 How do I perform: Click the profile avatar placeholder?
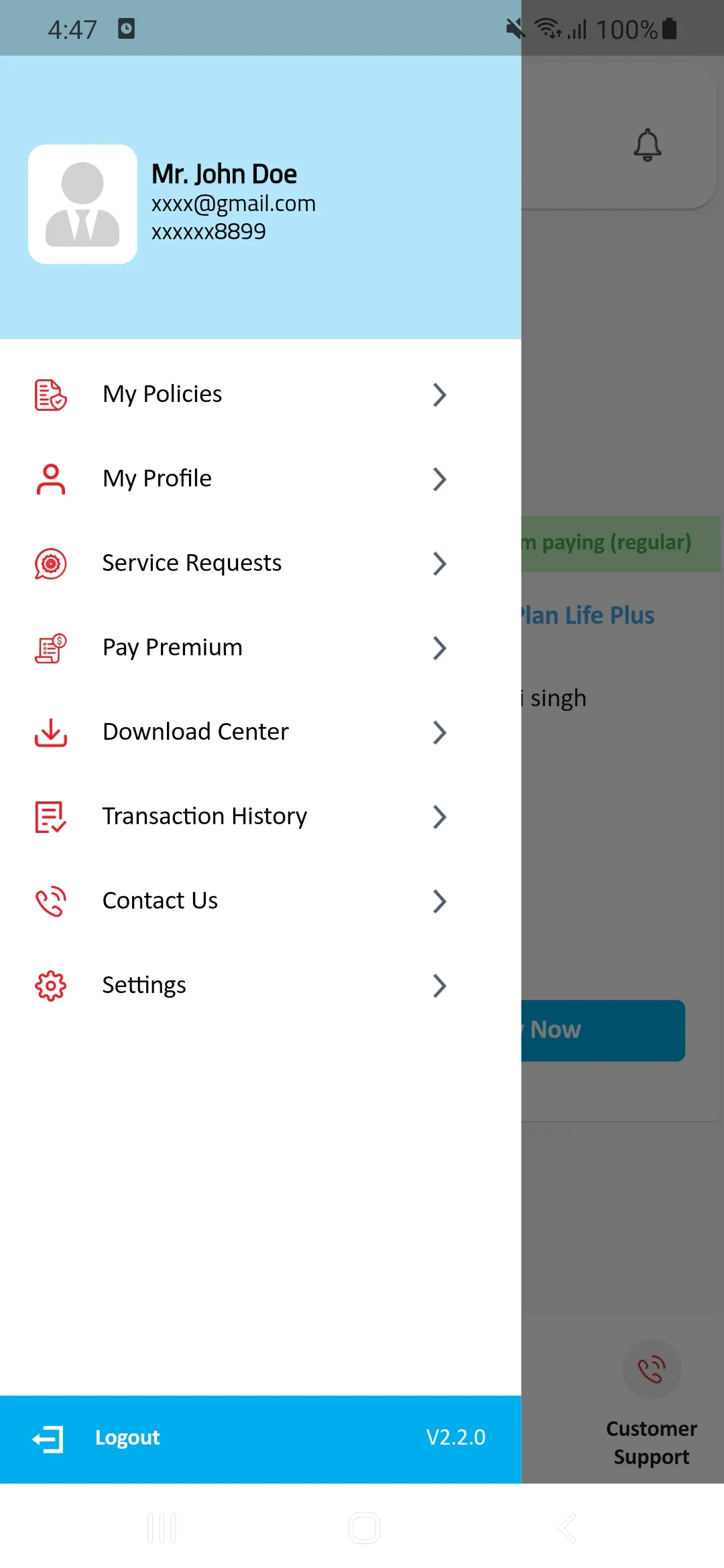82,203
